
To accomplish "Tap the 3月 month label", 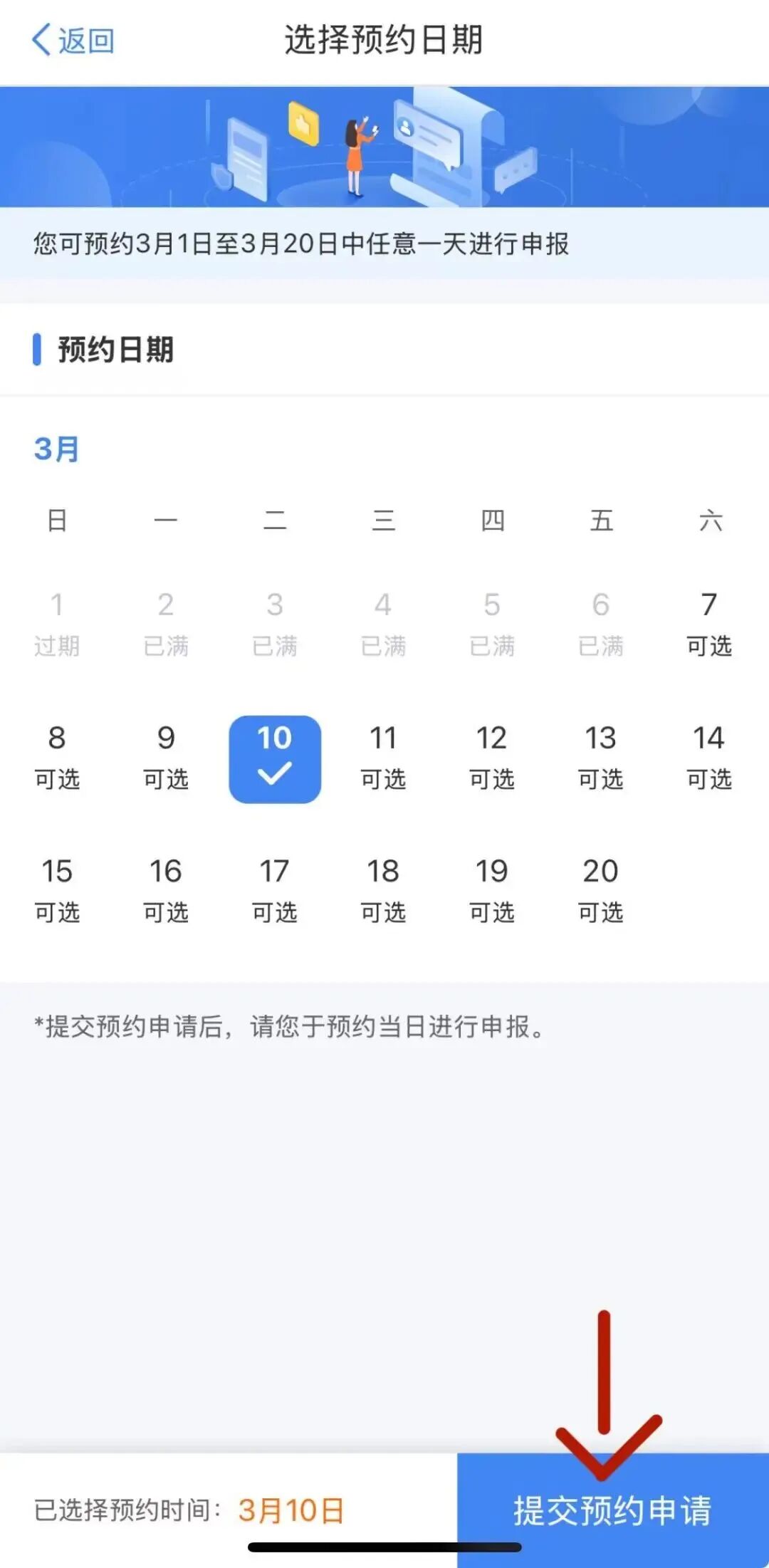I will click(x=56, y=449).
